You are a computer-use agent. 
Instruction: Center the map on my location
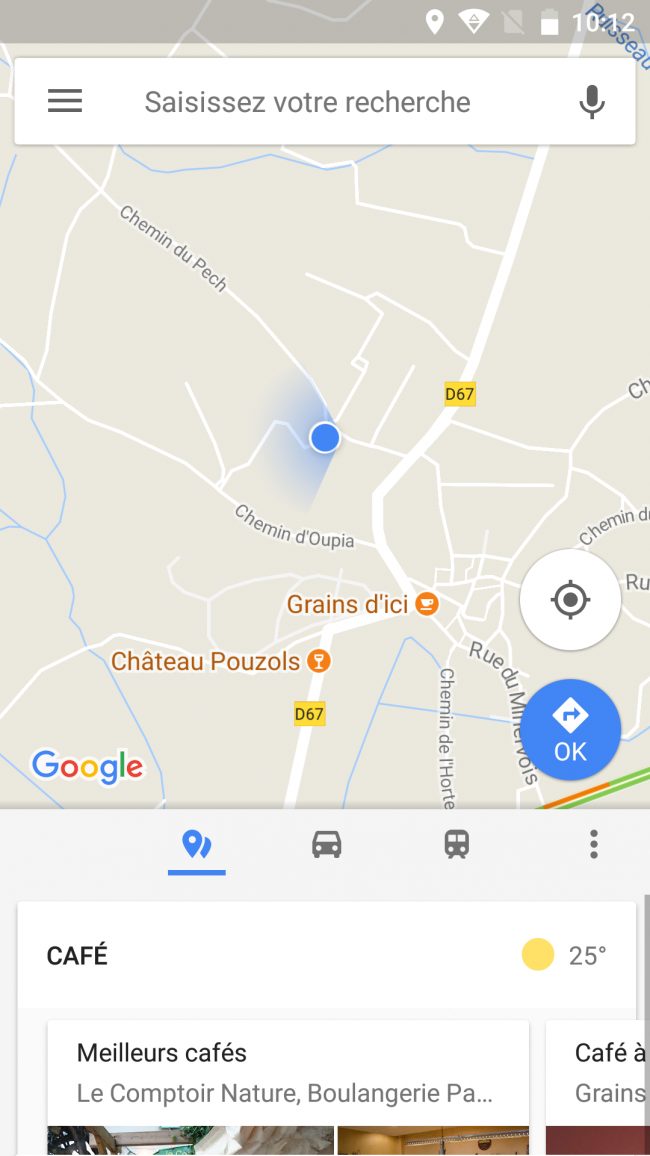570,600
